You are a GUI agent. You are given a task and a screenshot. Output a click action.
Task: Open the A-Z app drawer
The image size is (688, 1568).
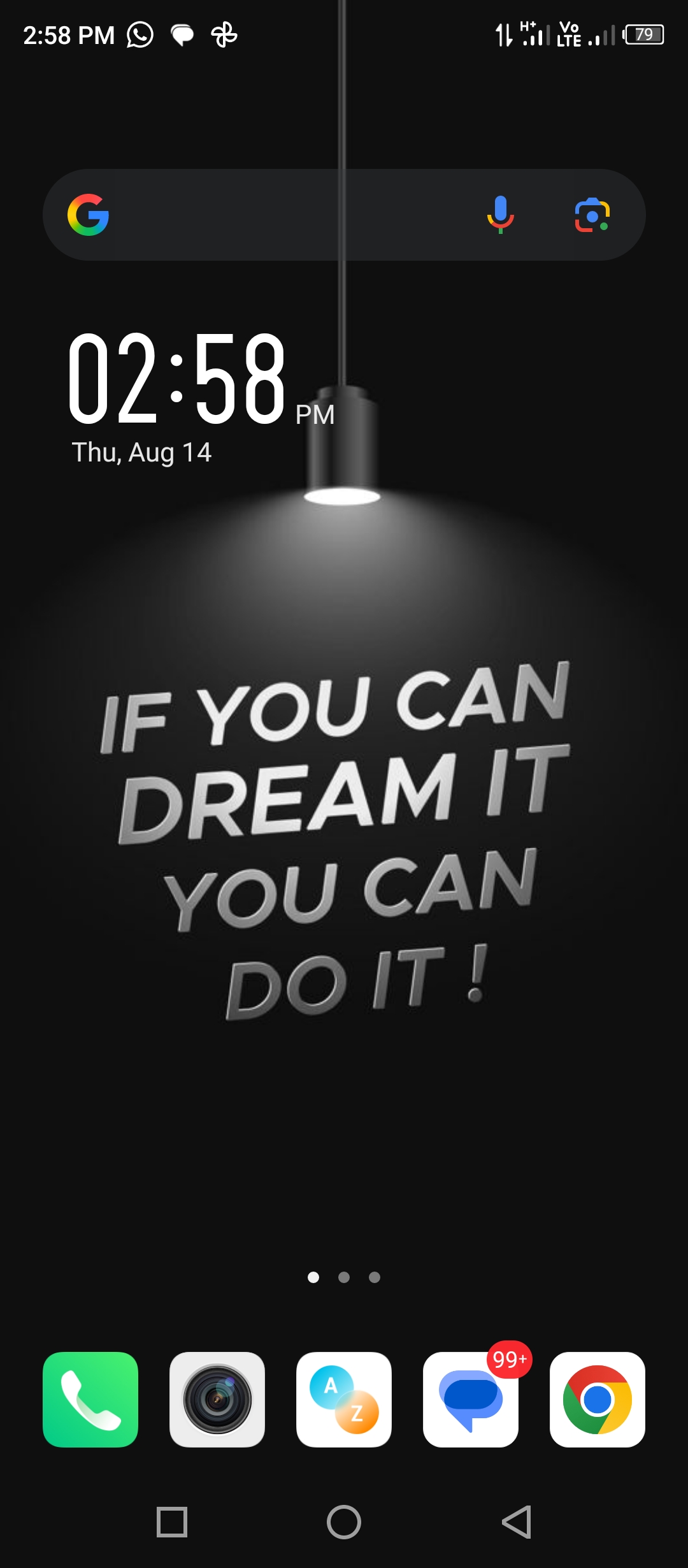[344, 1399]
